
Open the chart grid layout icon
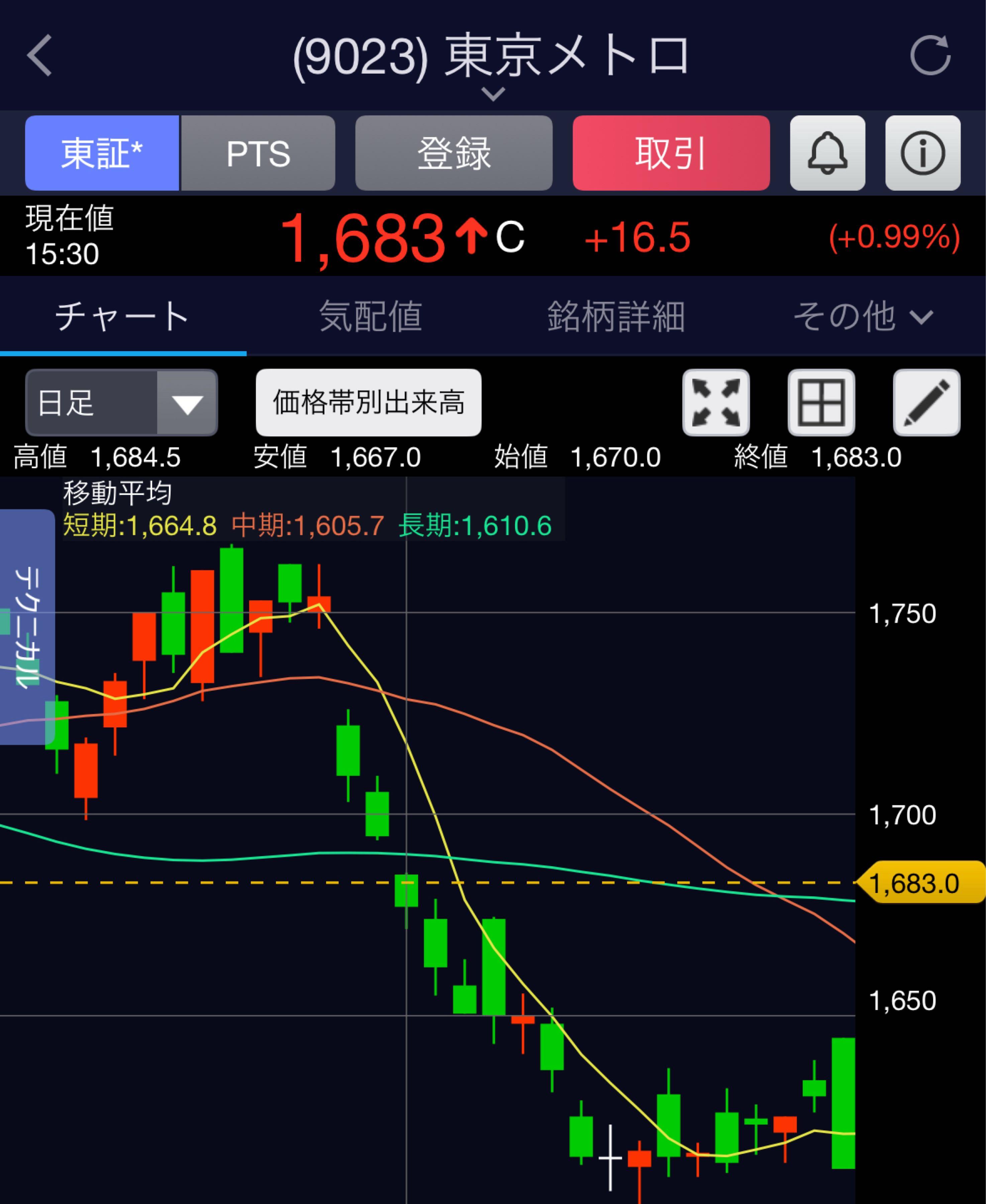pos(821,402)
